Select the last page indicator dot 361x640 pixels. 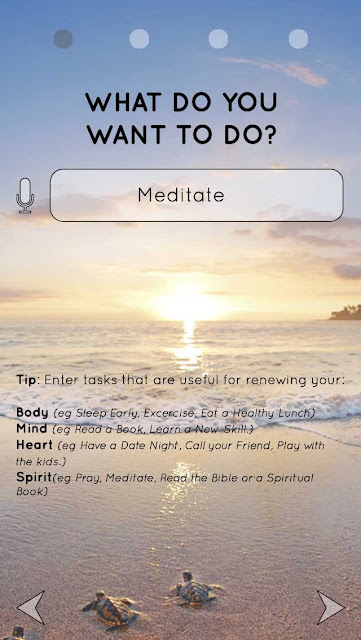[x=298, y=39]
